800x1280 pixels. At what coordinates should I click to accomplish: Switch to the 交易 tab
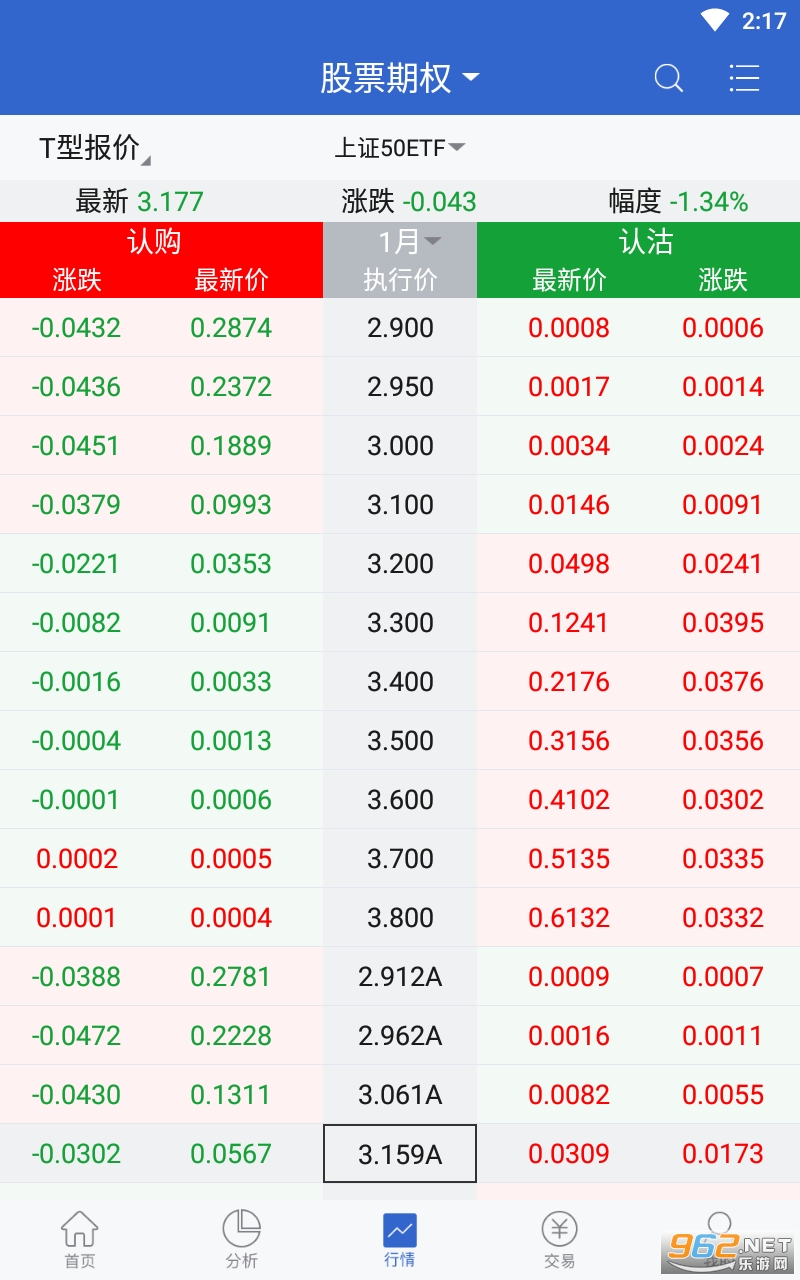click(x=560, y=1238)
